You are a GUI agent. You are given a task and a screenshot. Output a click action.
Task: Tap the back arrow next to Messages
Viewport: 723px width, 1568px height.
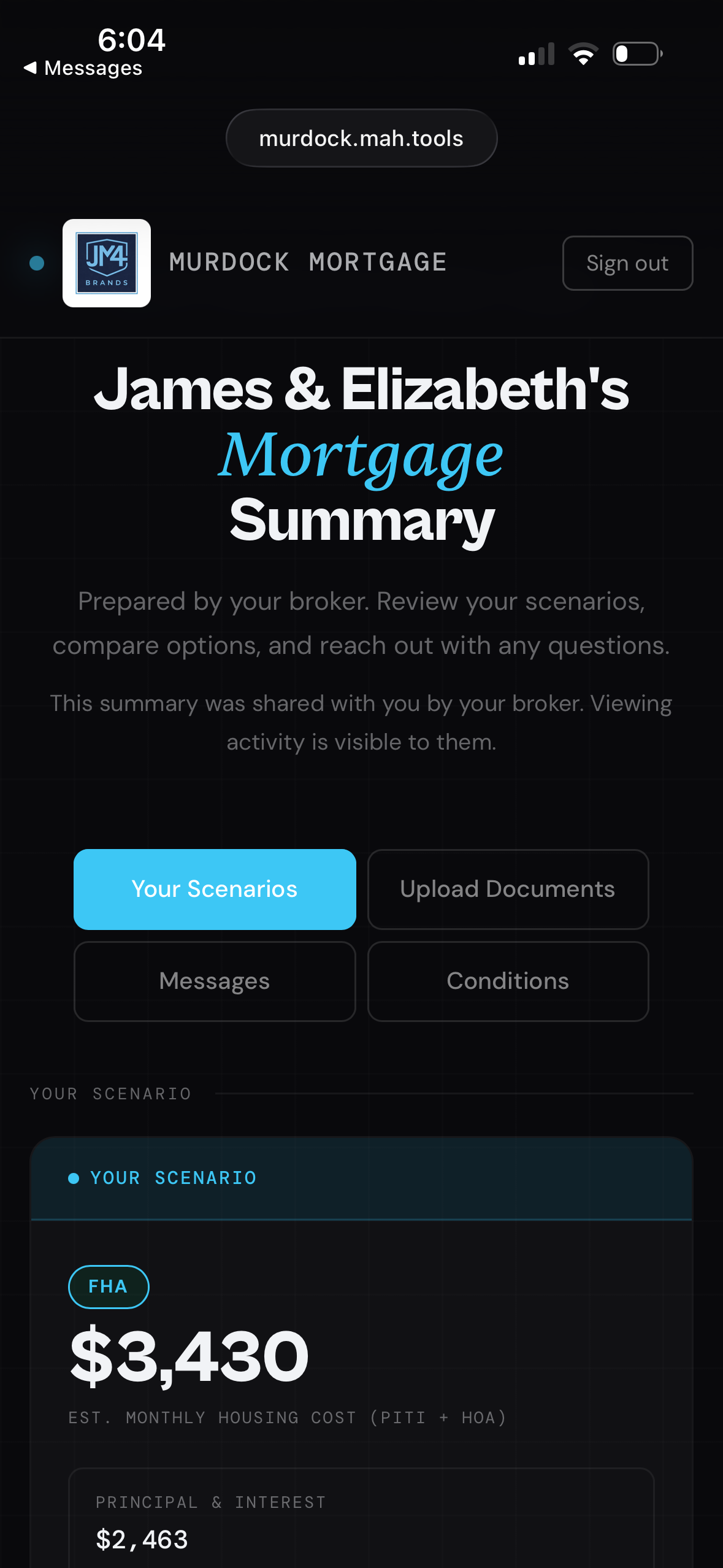pos(31,67)
